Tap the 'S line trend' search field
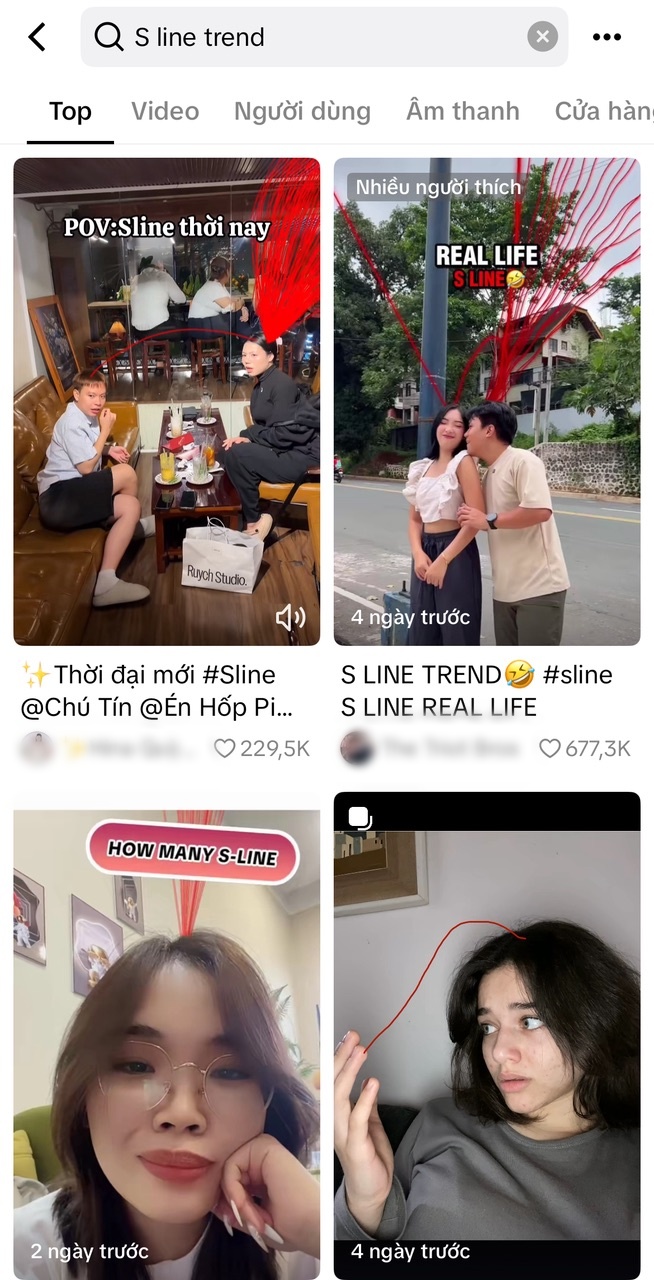Screen dimensions: 654x1280 coord(320,38)
